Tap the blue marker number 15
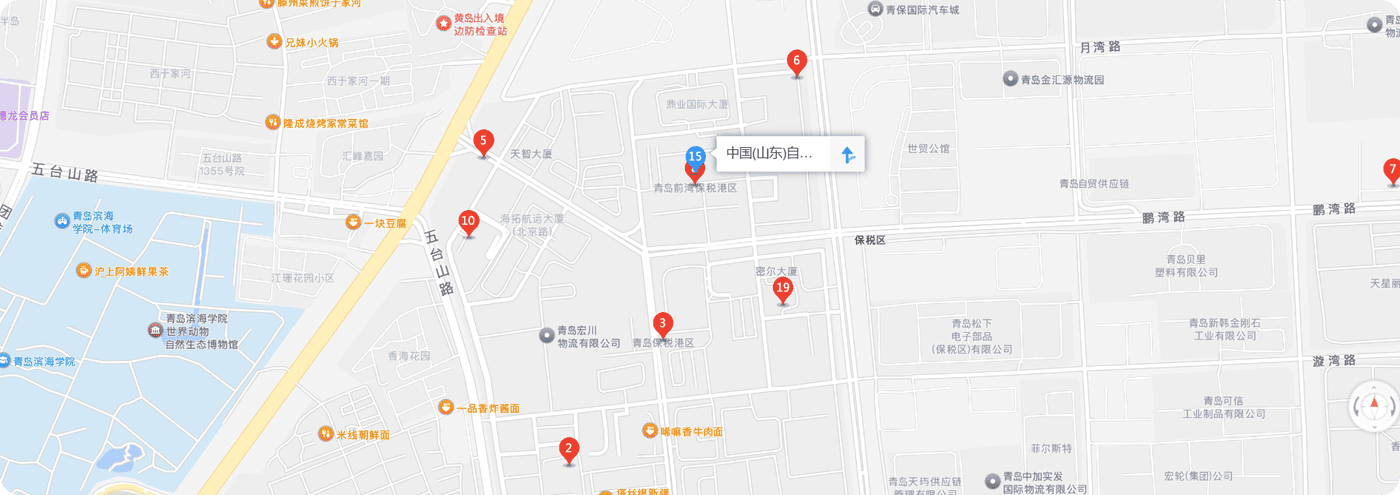The height and width of the screenshot is (495, 1400). [x=695, y=156]
